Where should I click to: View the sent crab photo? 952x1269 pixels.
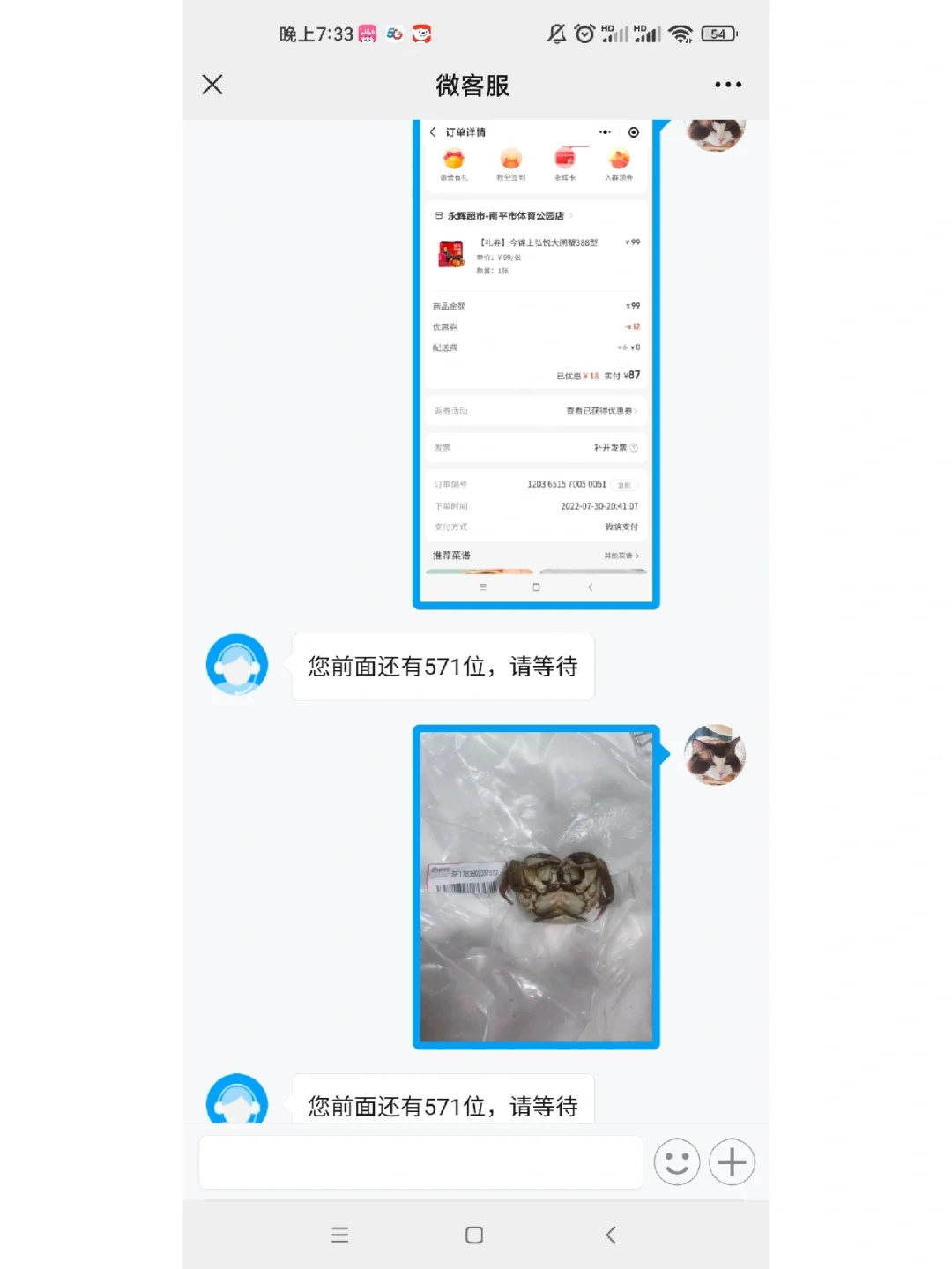click(x=536, y=886)
